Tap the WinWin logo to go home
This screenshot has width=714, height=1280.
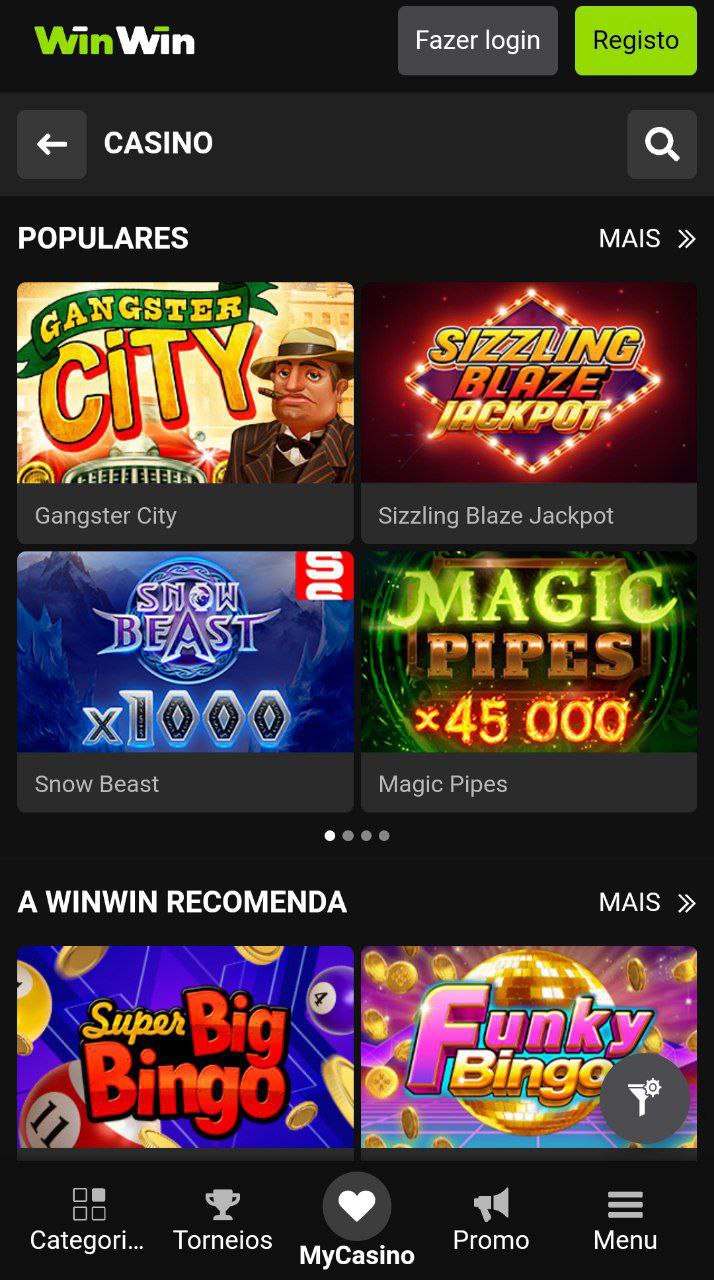115,41
